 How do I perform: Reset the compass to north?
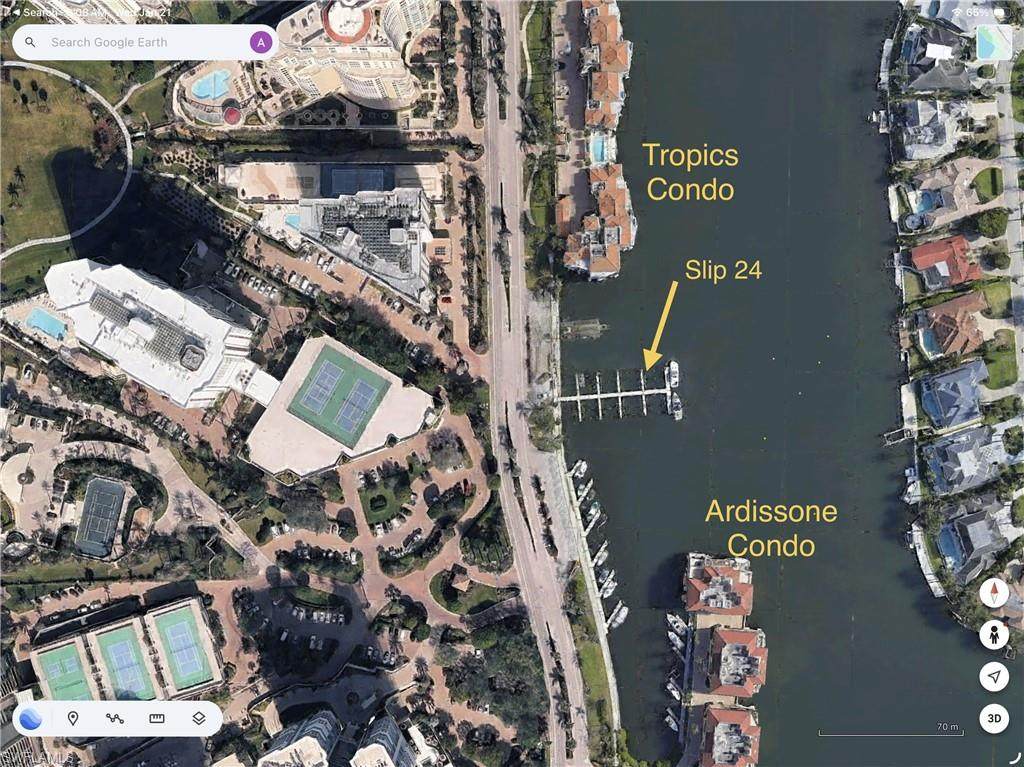pos(993,592)
